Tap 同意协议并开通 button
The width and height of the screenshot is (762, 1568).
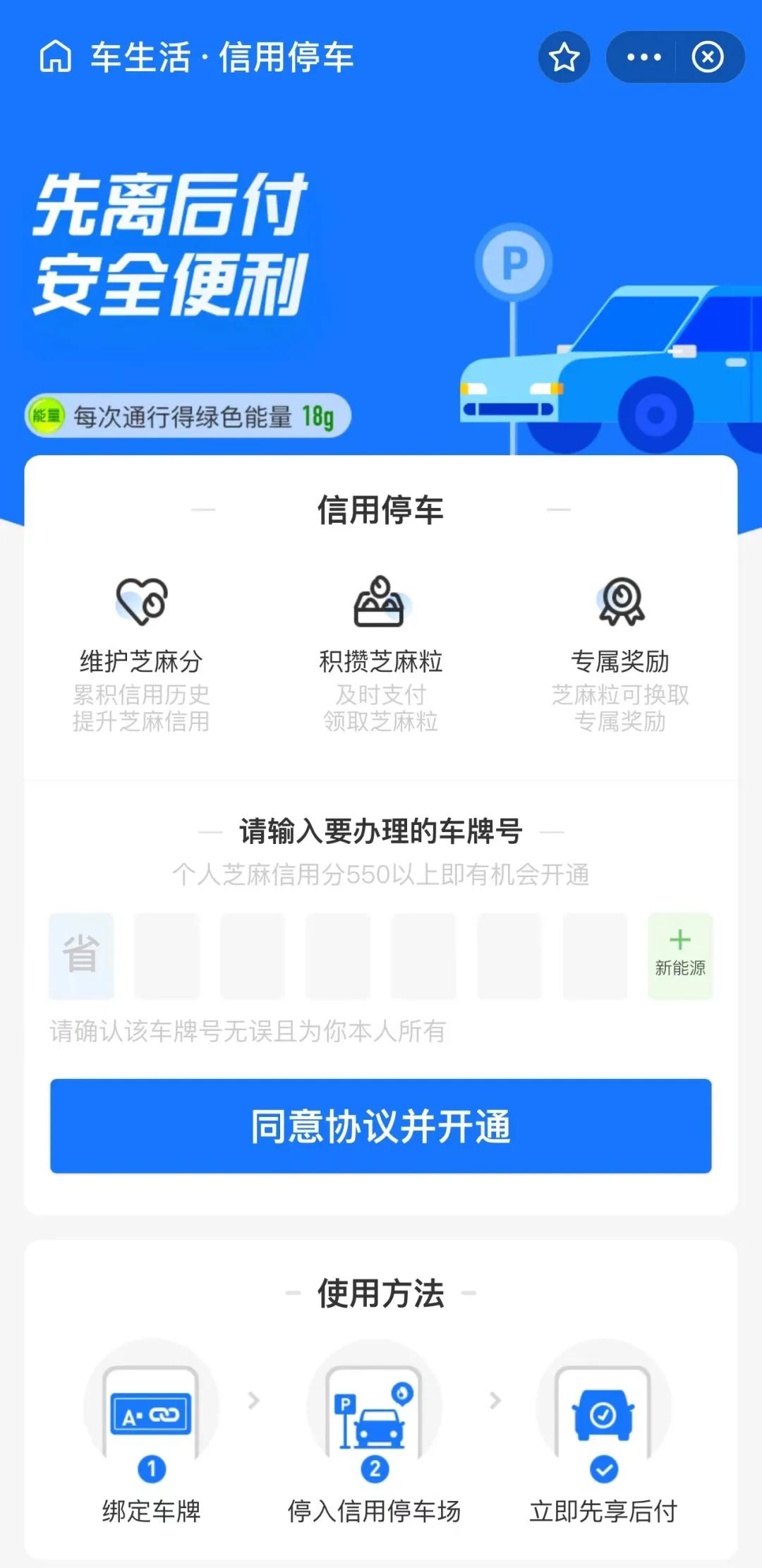381,1126
